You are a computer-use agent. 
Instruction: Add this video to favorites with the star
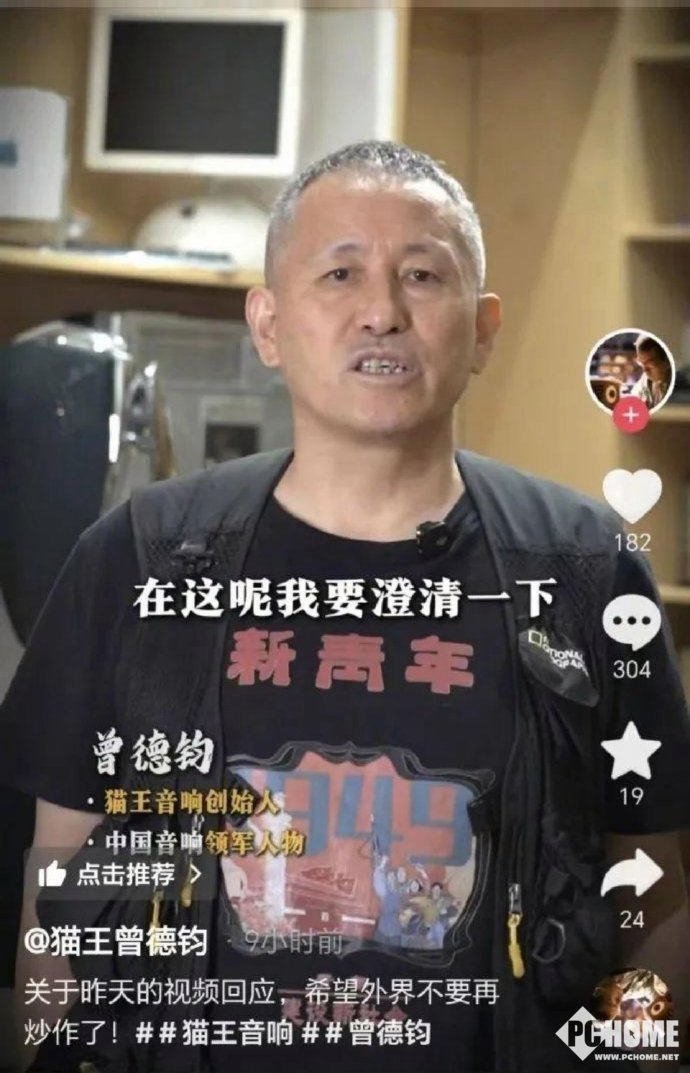click(631, 751)
